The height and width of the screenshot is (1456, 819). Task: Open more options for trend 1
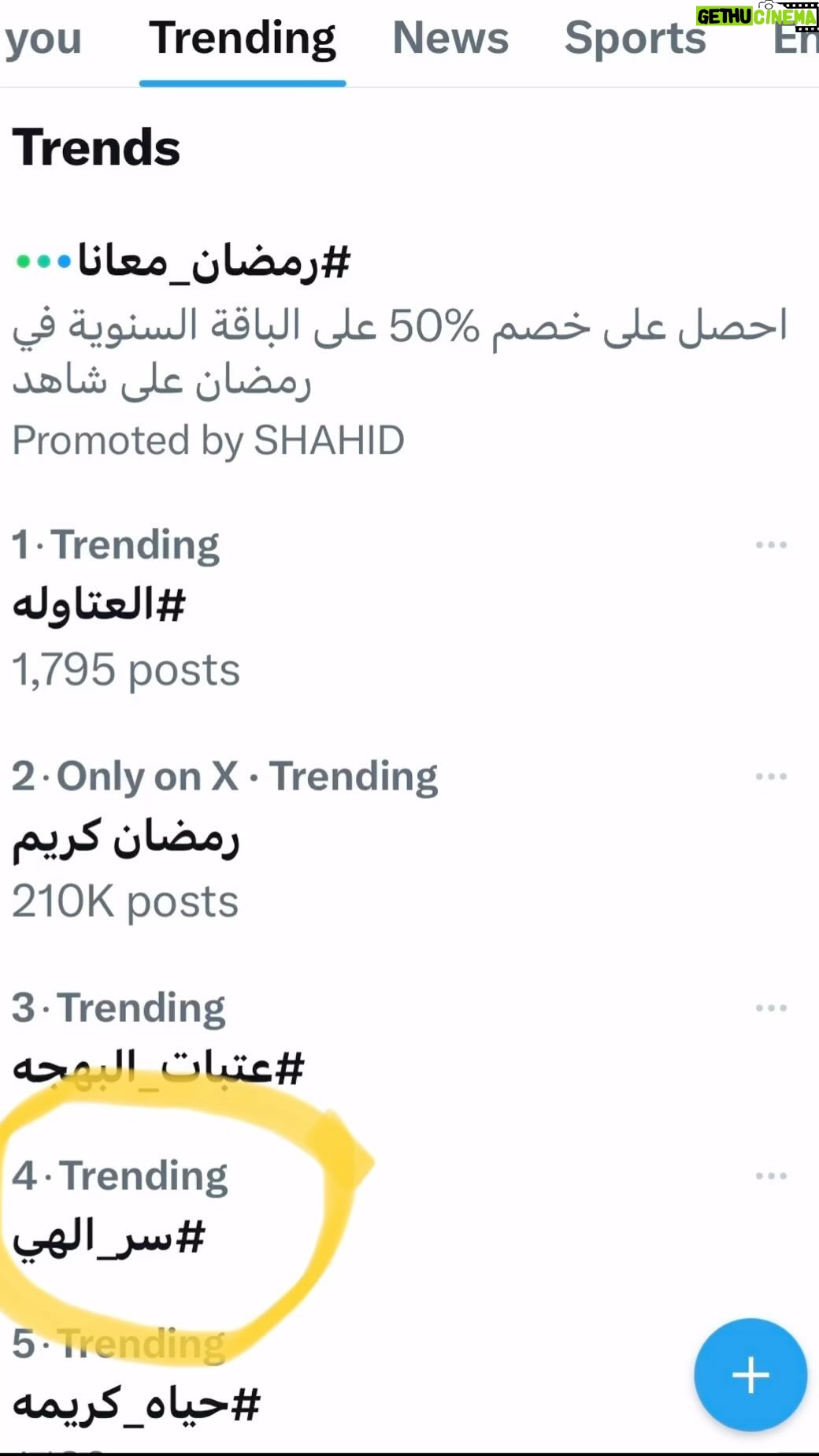pos(771,544)
